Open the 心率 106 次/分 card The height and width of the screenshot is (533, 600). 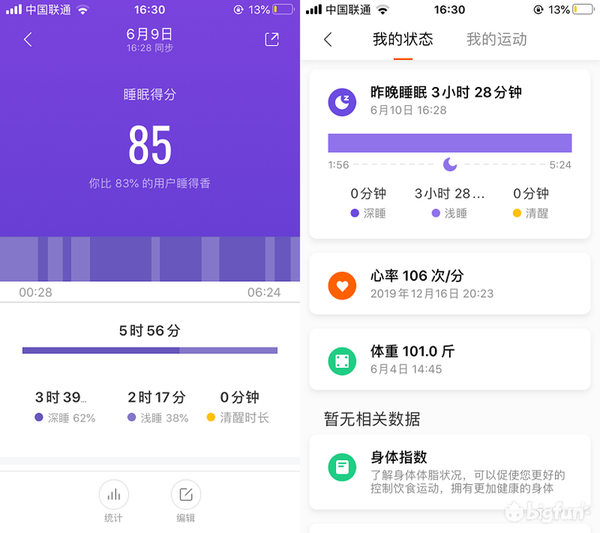450,284
